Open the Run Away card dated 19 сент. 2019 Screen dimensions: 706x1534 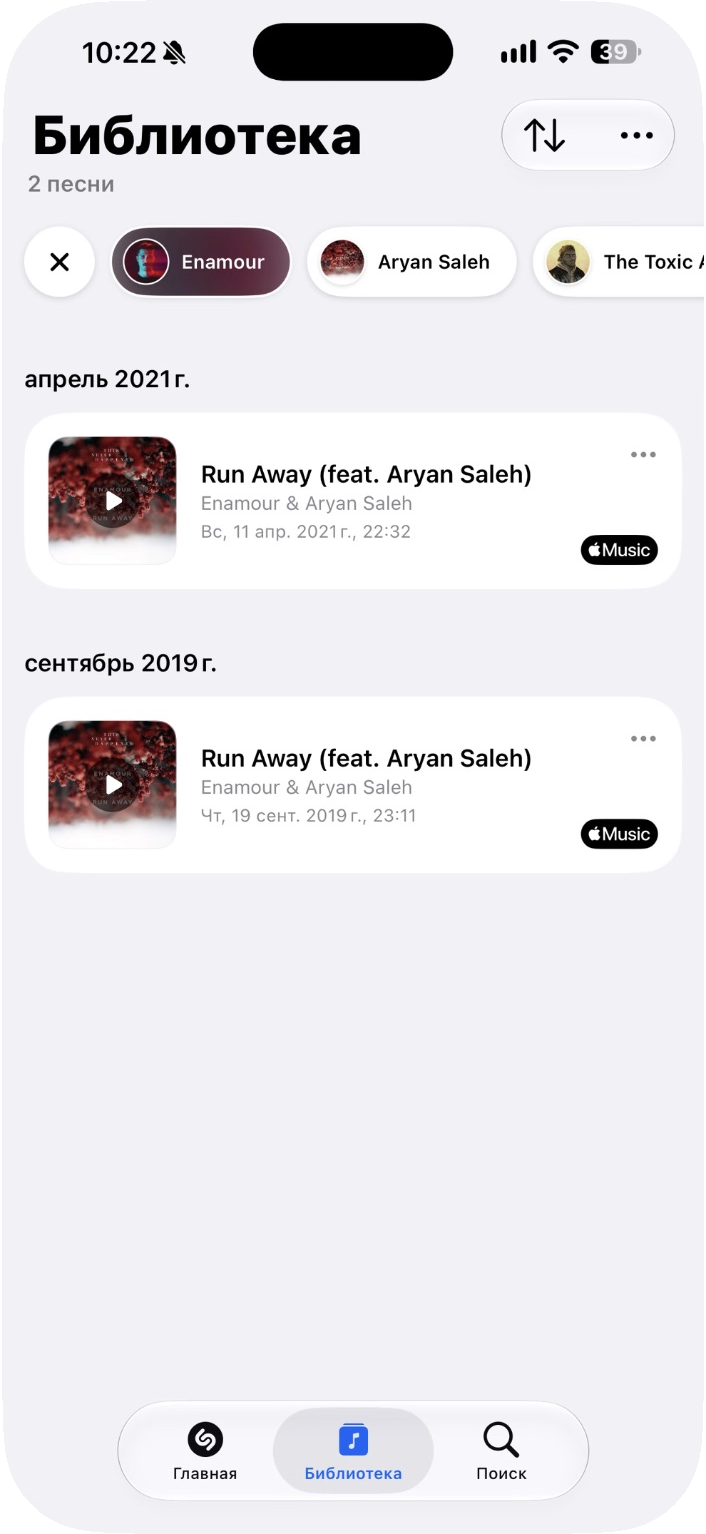[x=353, y=785]
